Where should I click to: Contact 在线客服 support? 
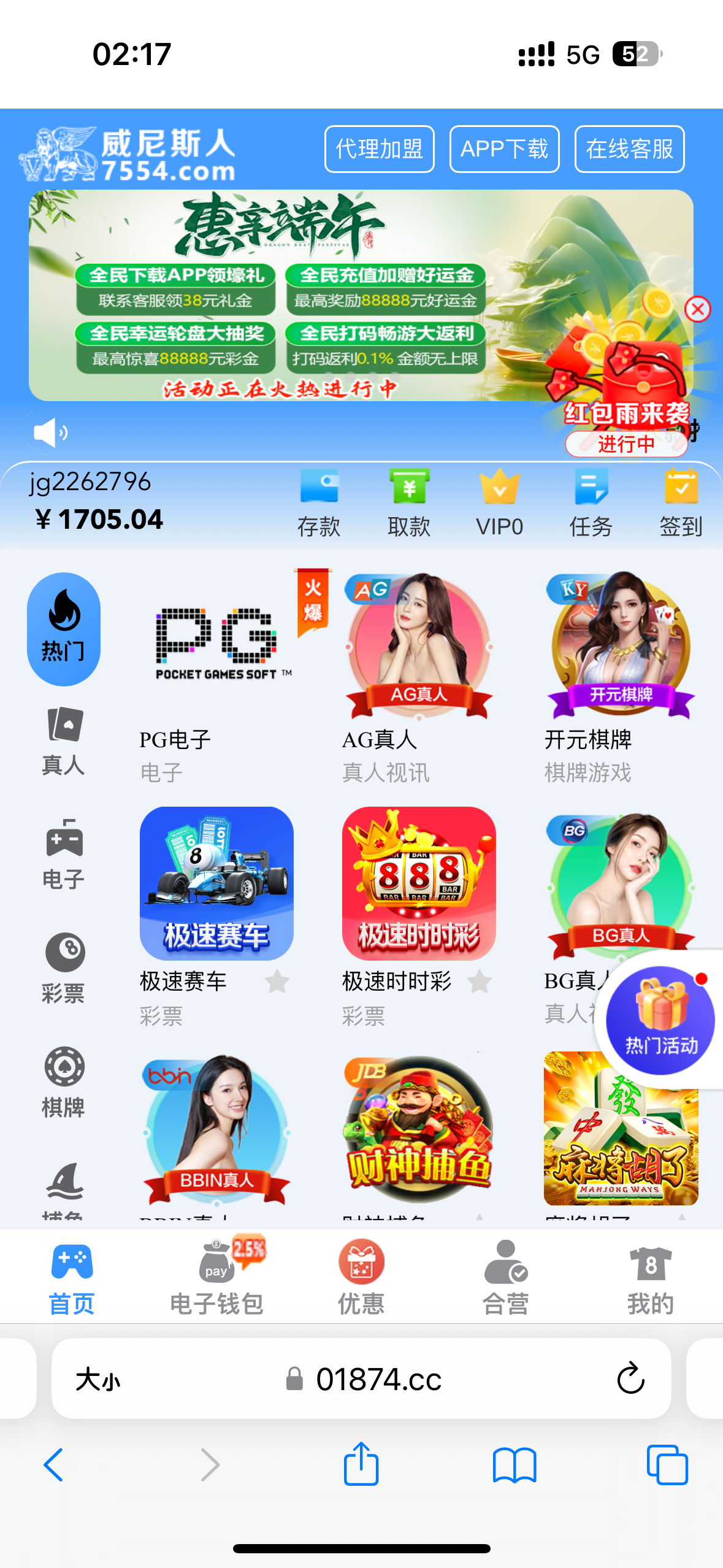point(629,149)
